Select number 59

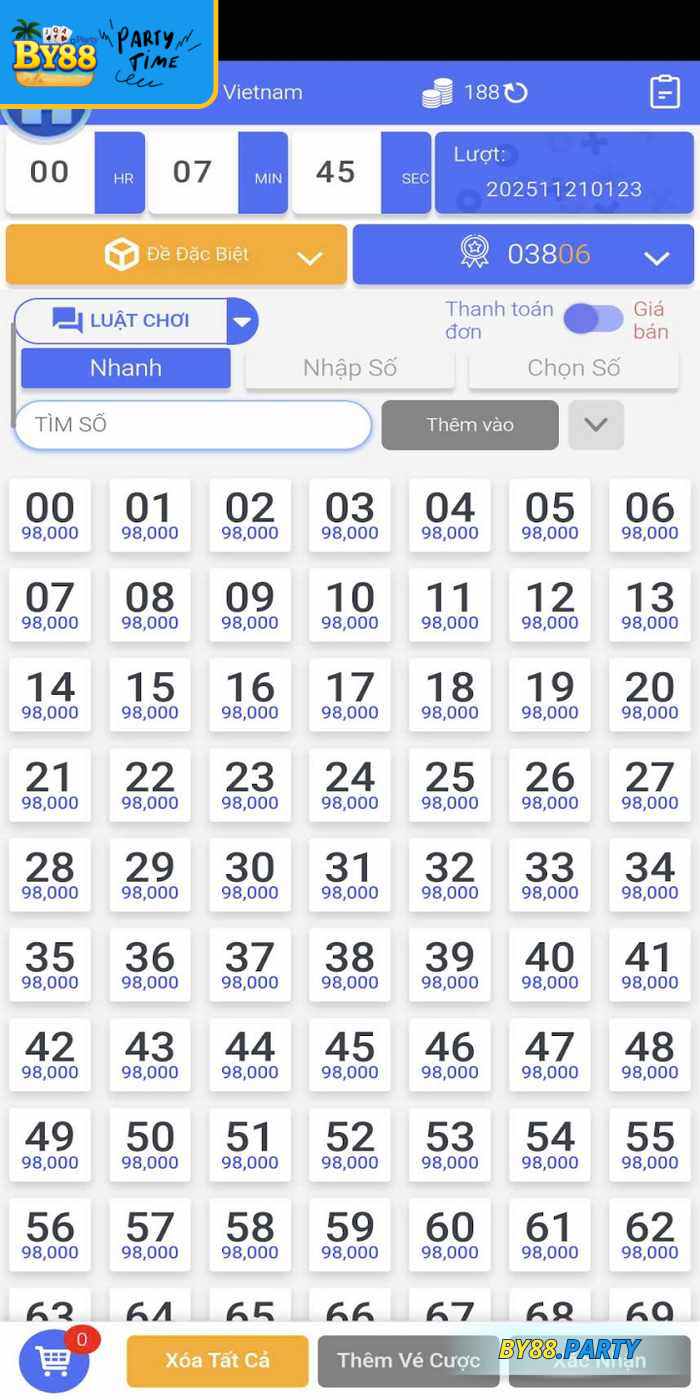(x=350, y=1235)
